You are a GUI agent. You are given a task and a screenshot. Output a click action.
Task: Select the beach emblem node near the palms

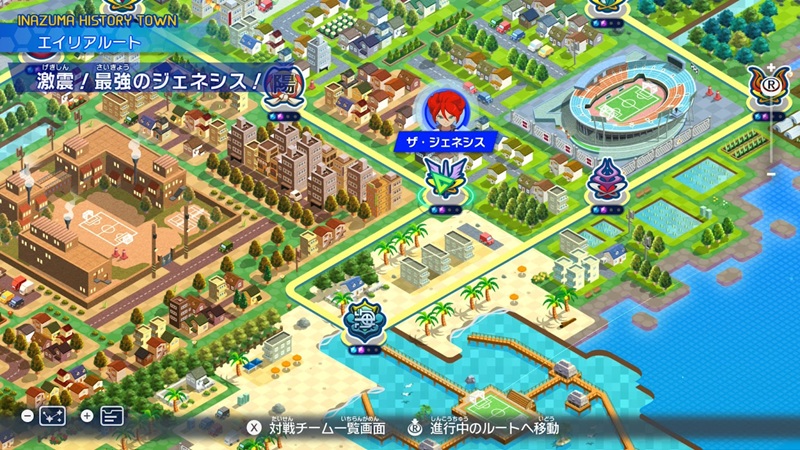(x=360, y=321)
